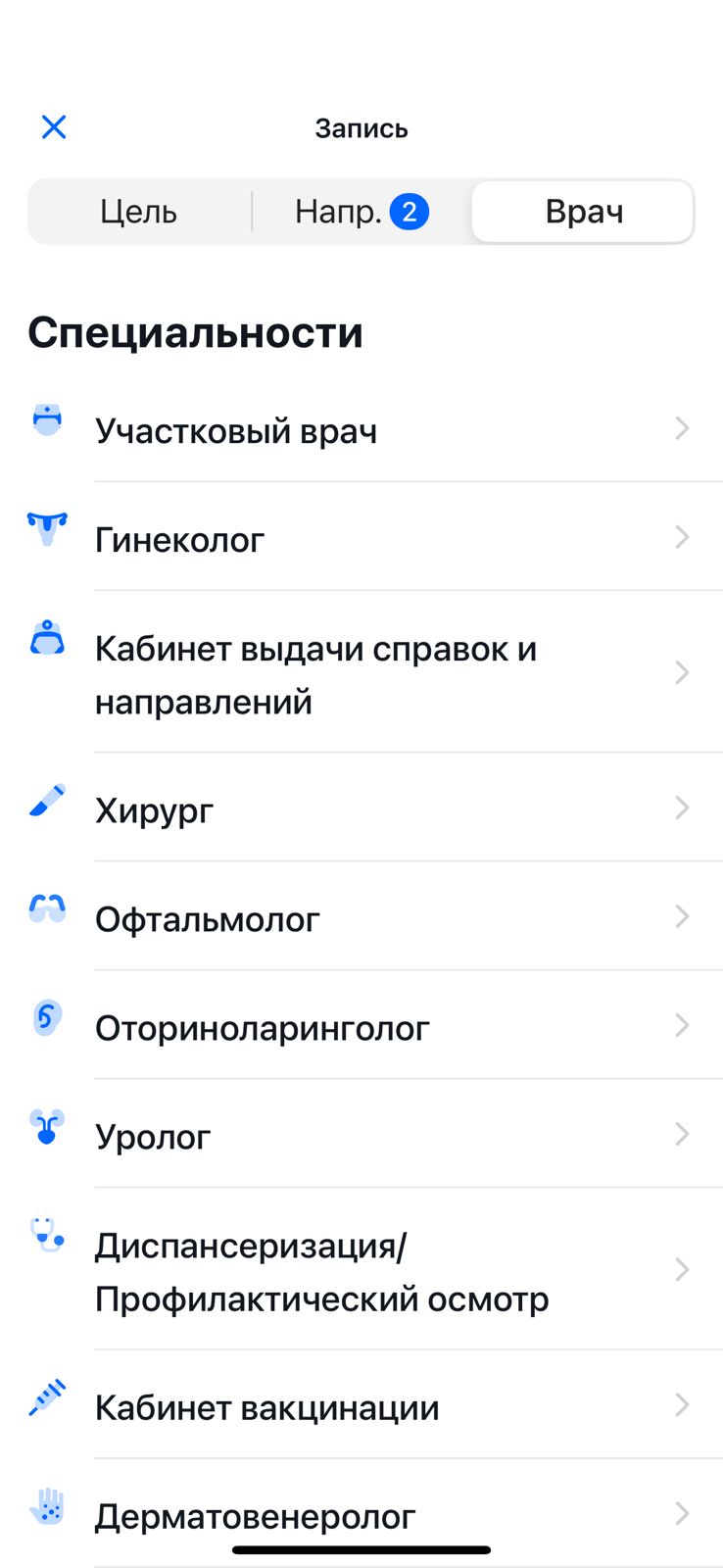
Task: Open Участковый врач specialty
Action: point(361,430)
